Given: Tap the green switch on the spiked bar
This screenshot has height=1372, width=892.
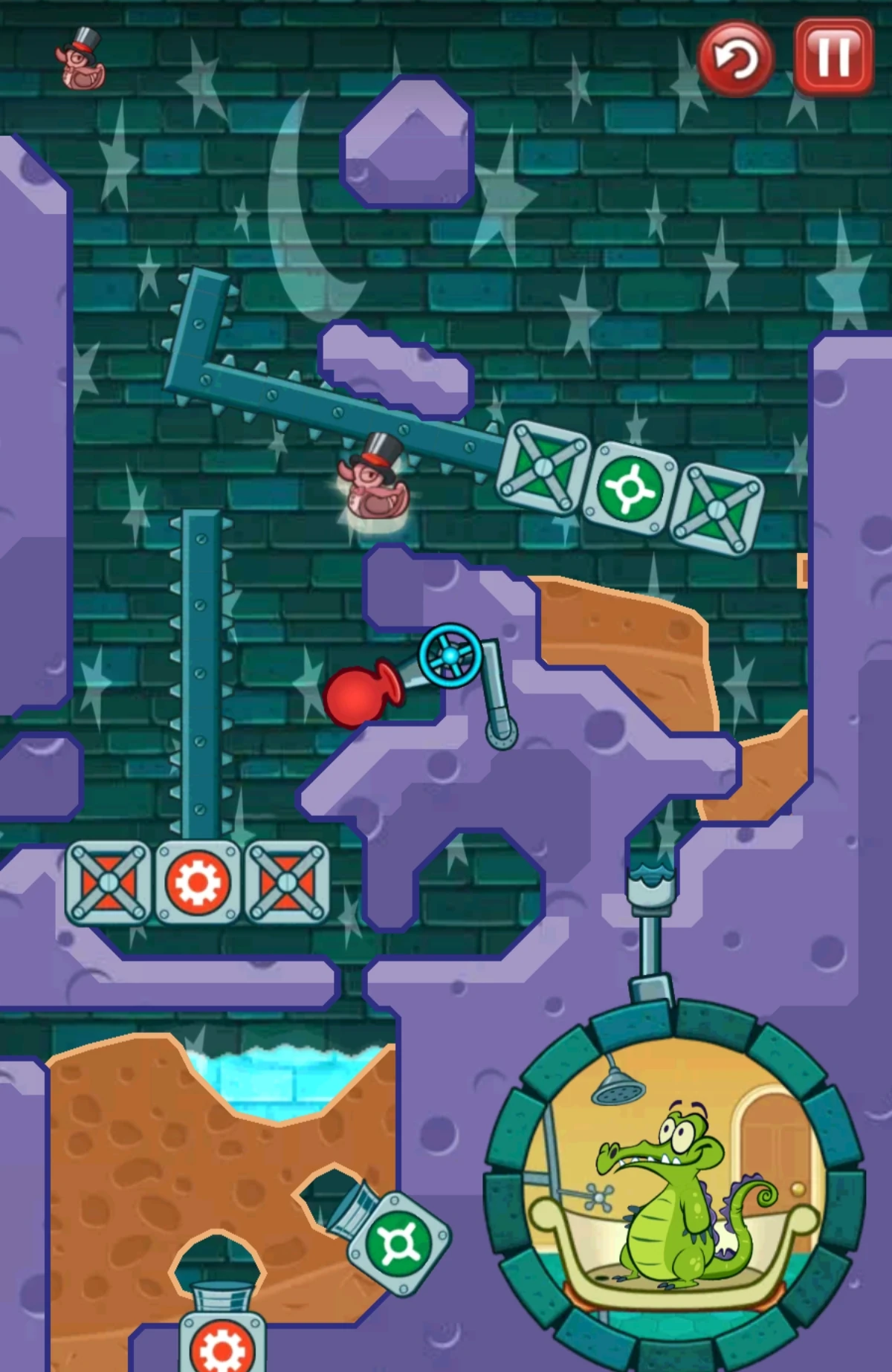Looking at the screenshot, I should coord(630,488).
